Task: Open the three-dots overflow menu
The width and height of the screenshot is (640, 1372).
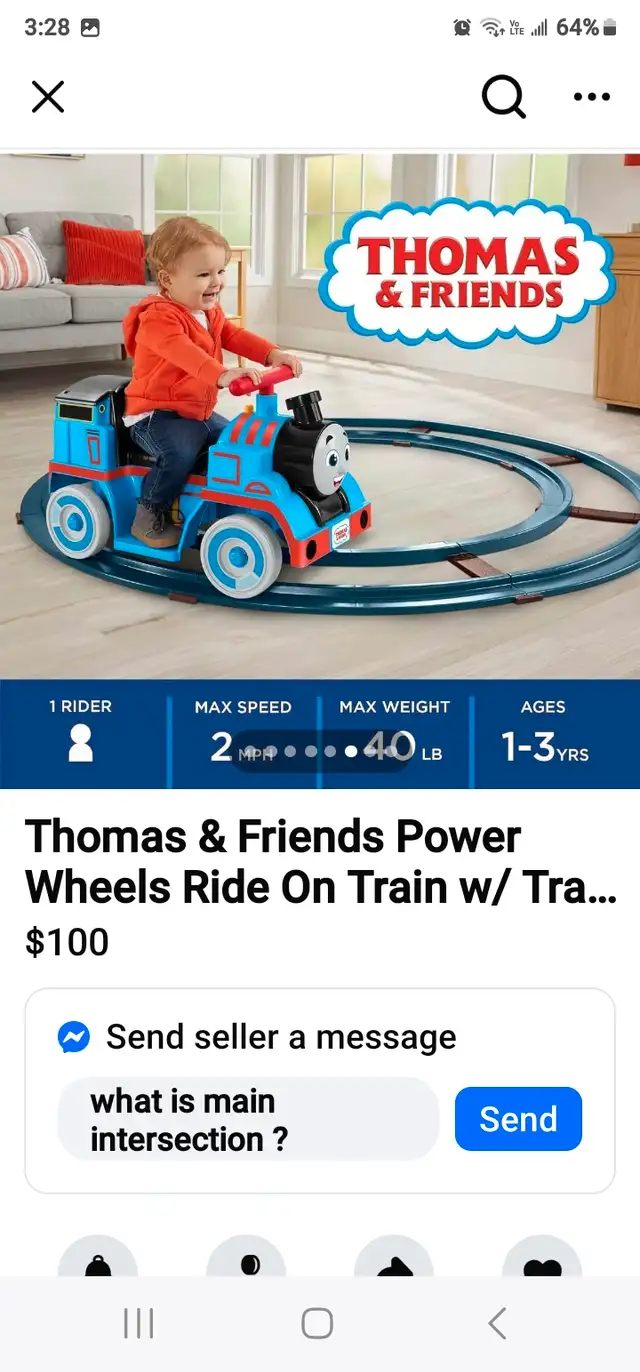Action: [591, 97]
